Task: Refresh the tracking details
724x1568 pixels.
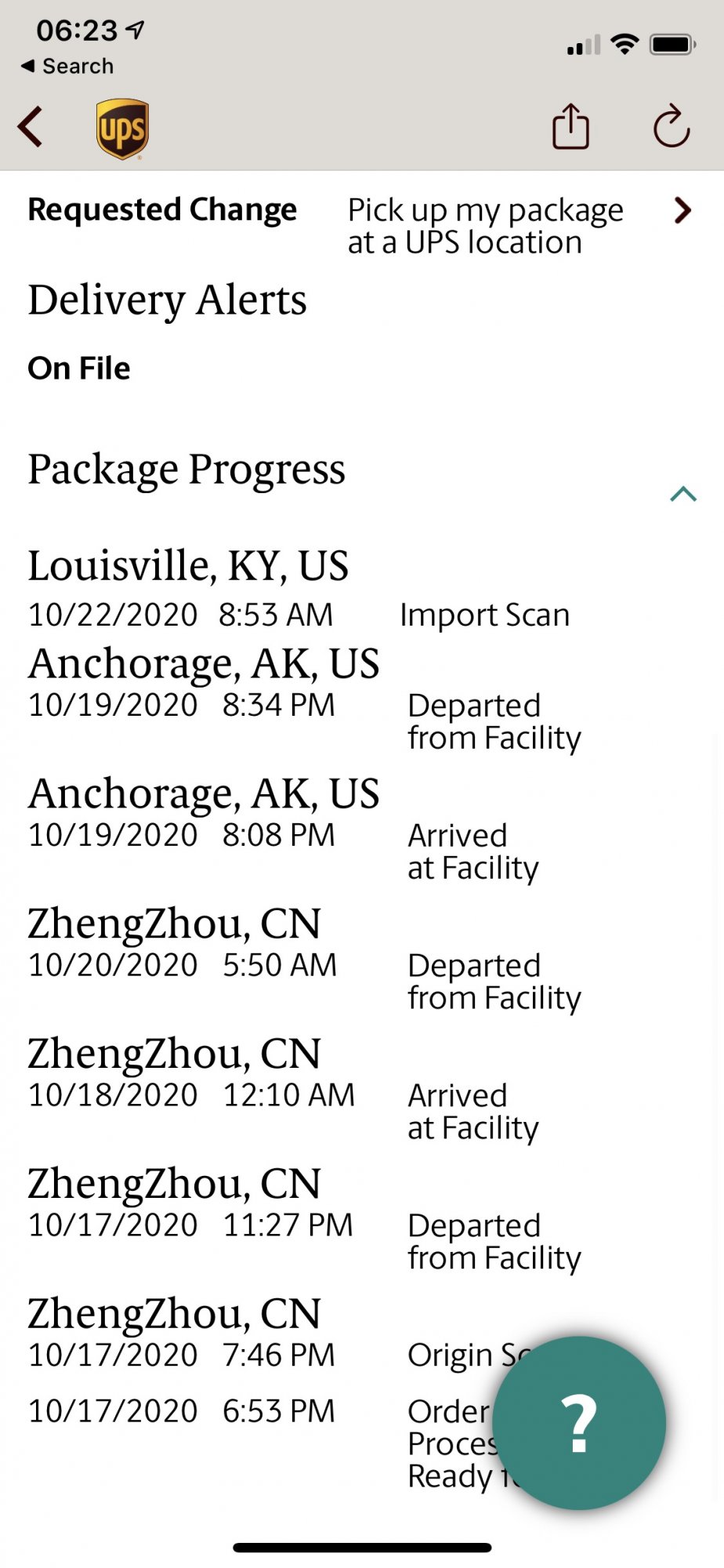Action: (672, 126)
